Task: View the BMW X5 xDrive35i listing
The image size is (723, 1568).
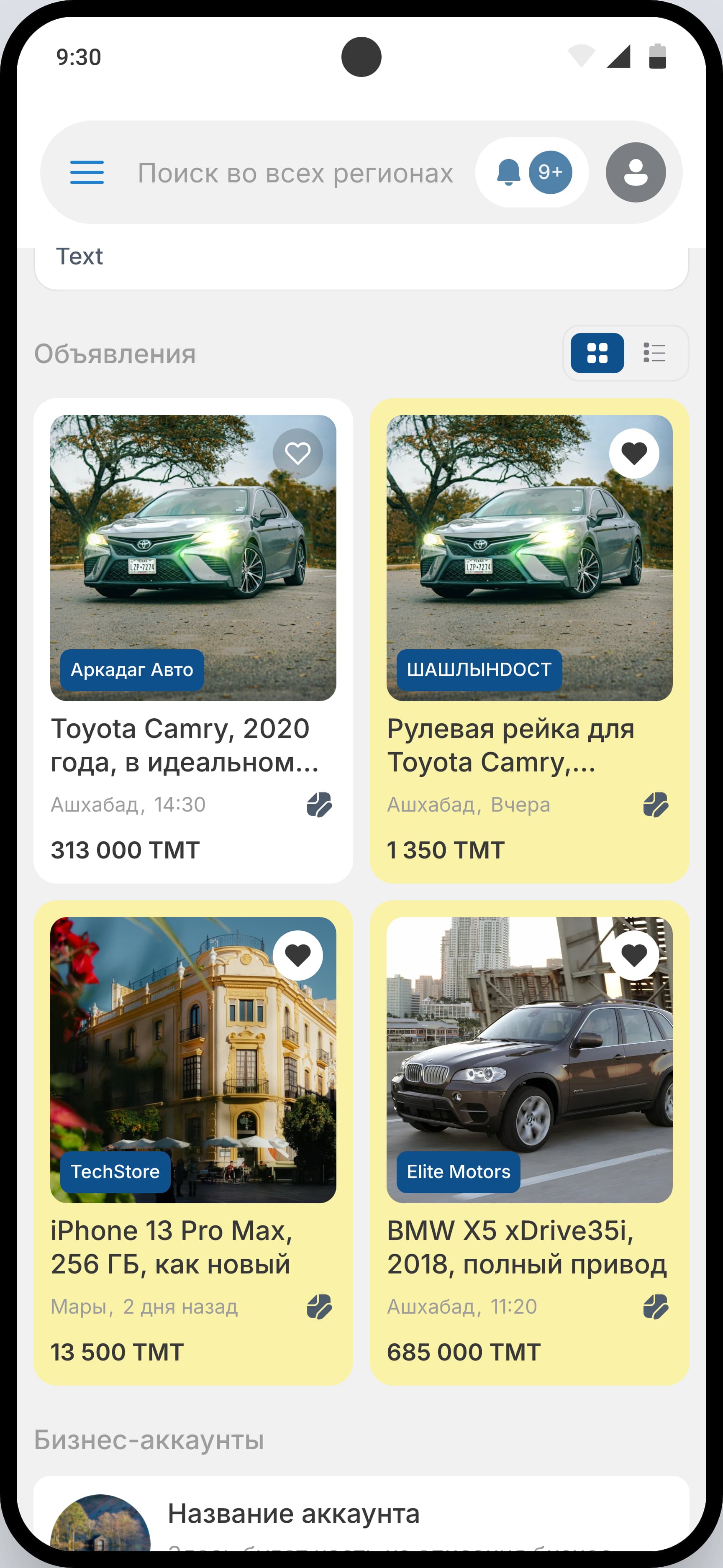Action: [529, 1143]
